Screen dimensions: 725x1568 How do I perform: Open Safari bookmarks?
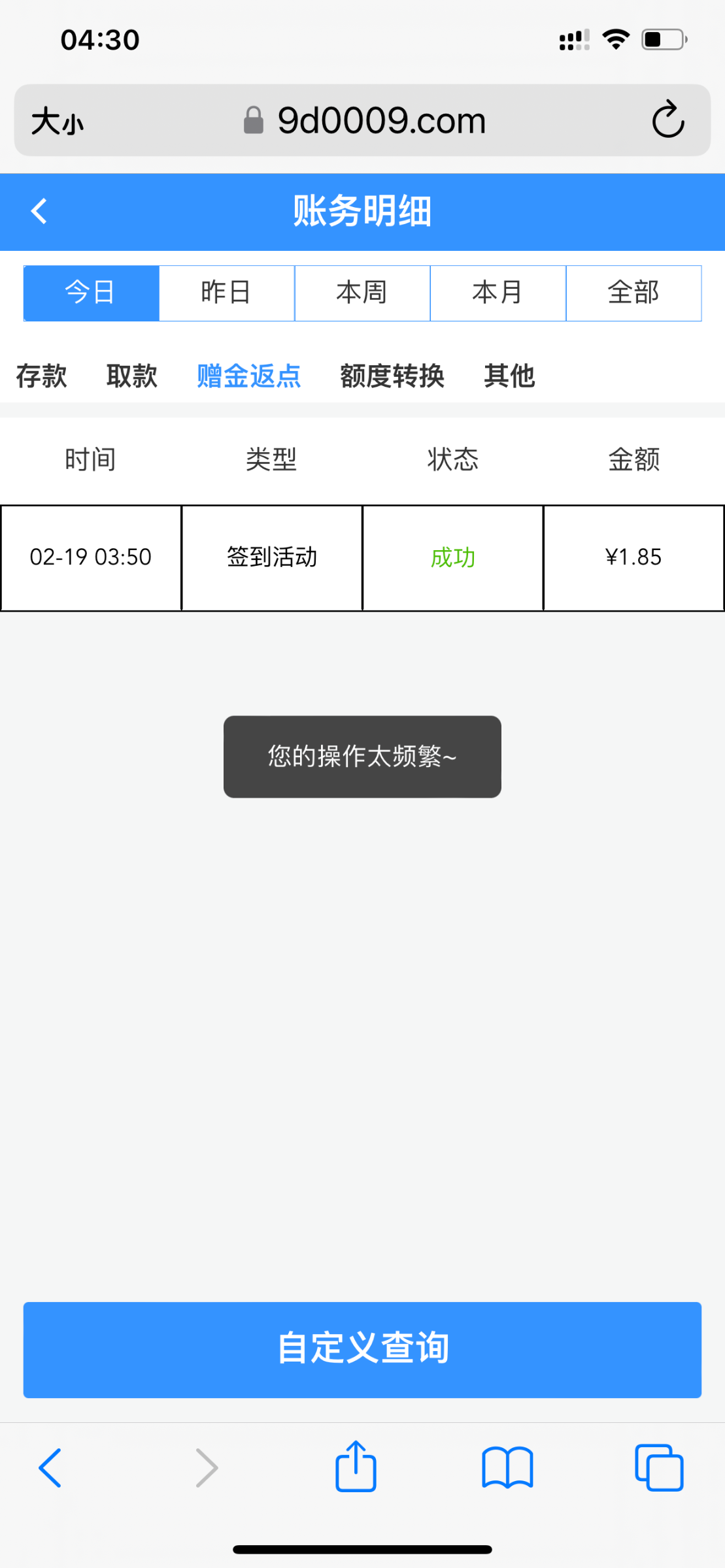point(507,1467)
